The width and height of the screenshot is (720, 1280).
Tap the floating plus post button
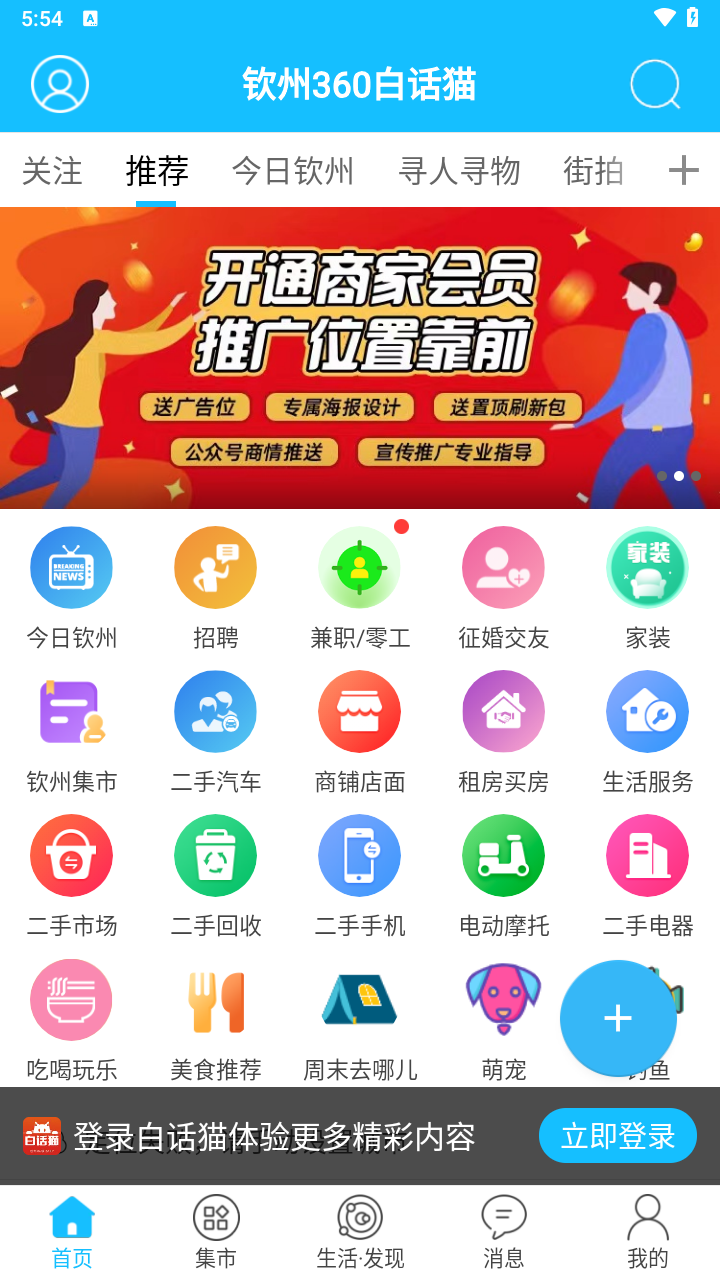coord(618,1018)
